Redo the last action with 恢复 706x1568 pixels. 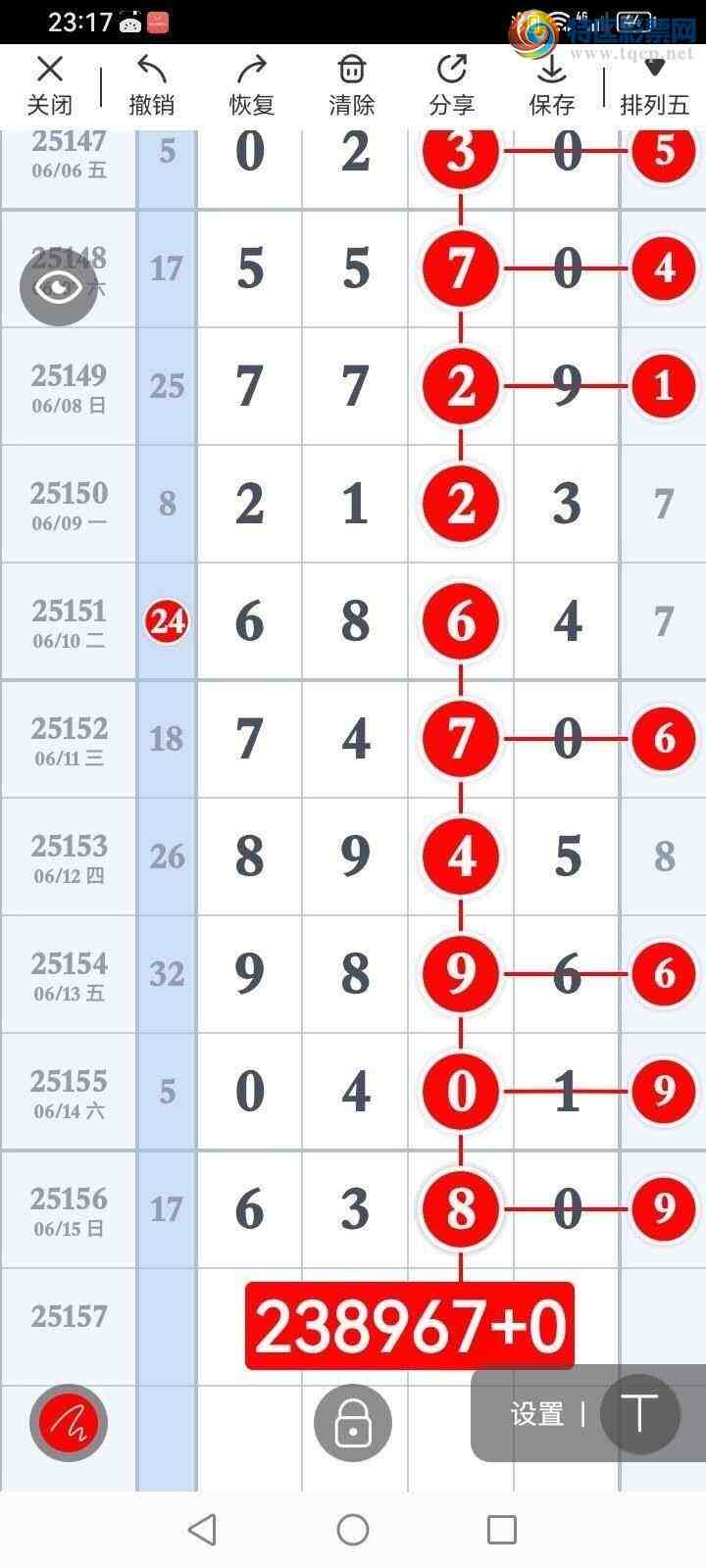252,85
